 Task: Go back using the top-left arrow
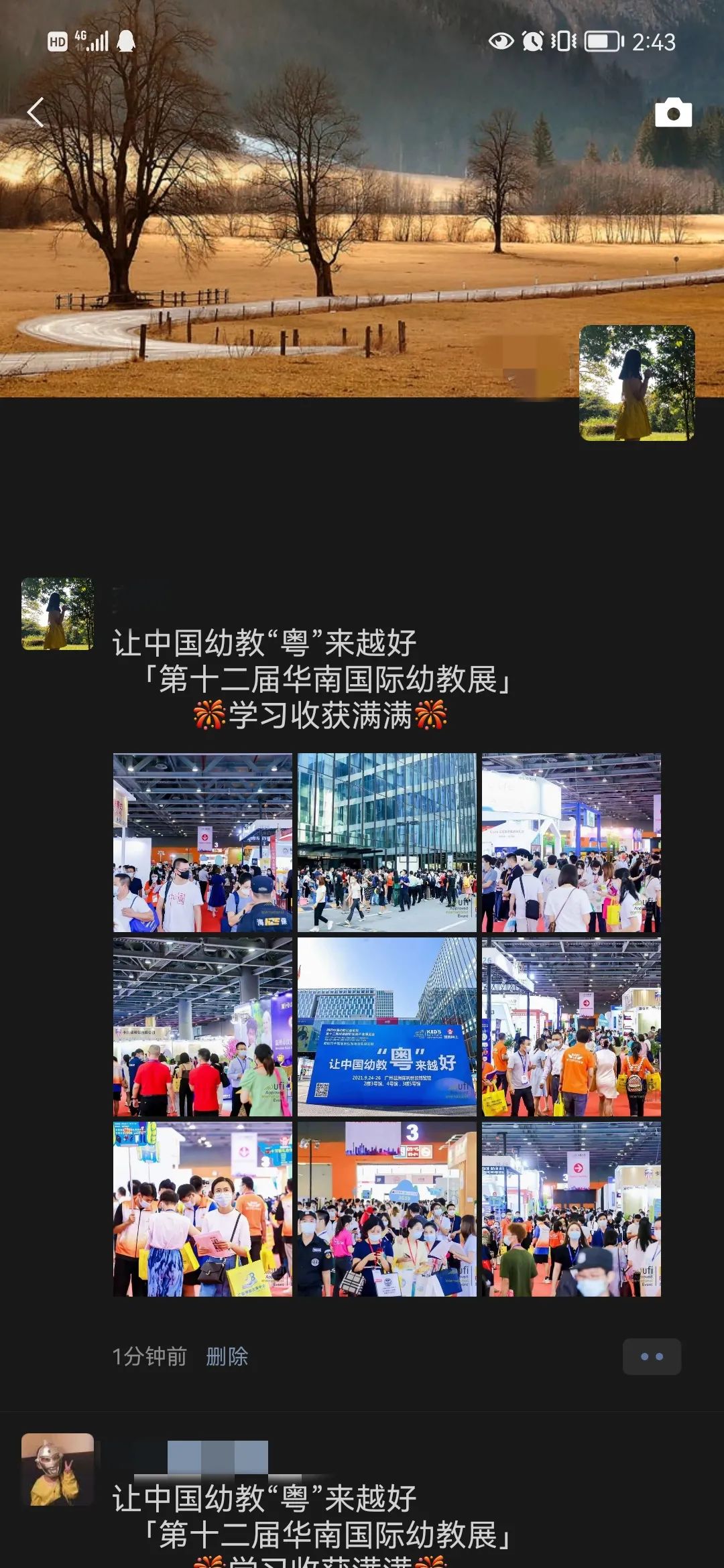click(36, 112)
